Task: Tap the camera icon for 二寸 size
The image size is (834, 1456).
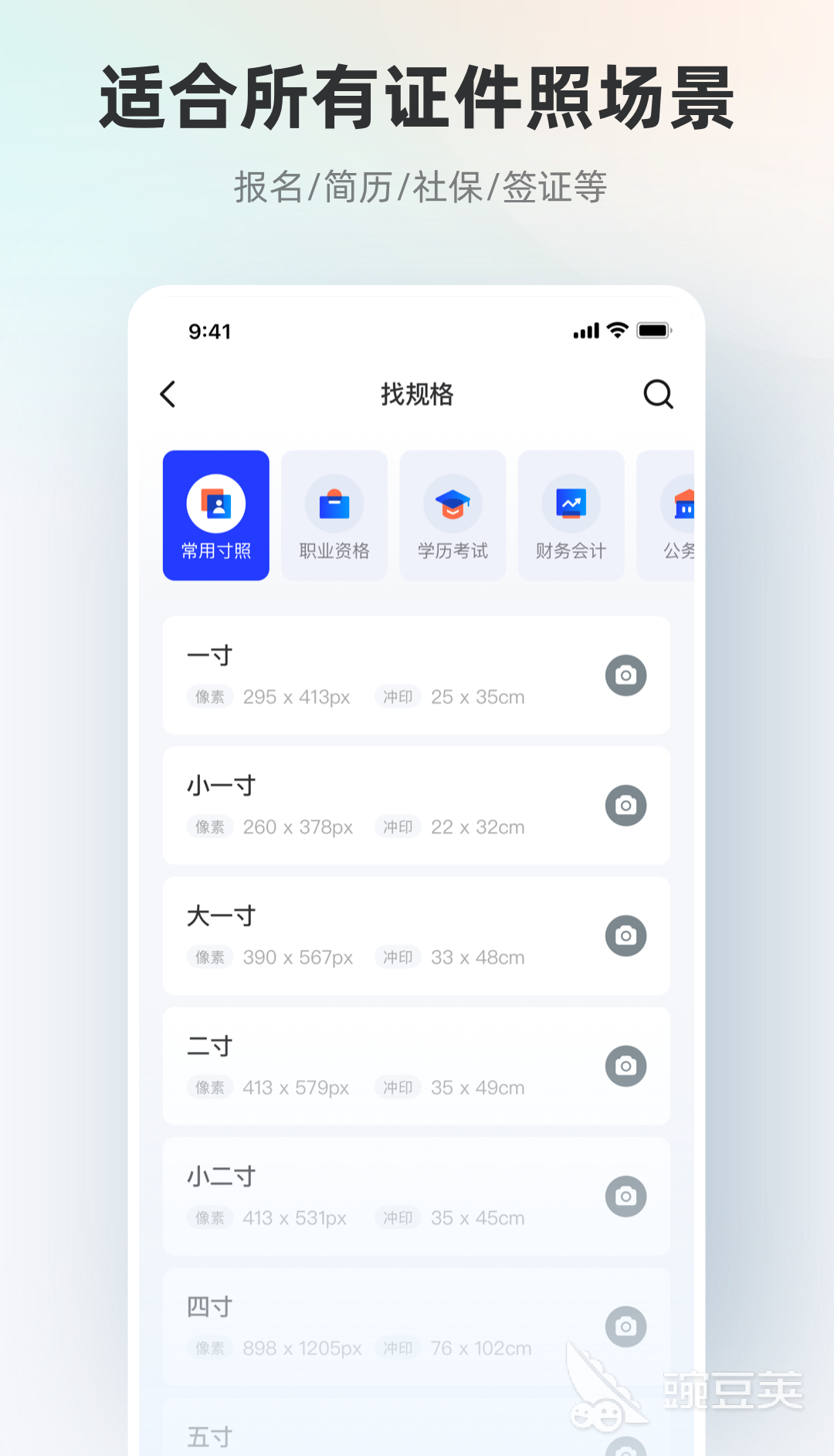Action: [625, 1066]
